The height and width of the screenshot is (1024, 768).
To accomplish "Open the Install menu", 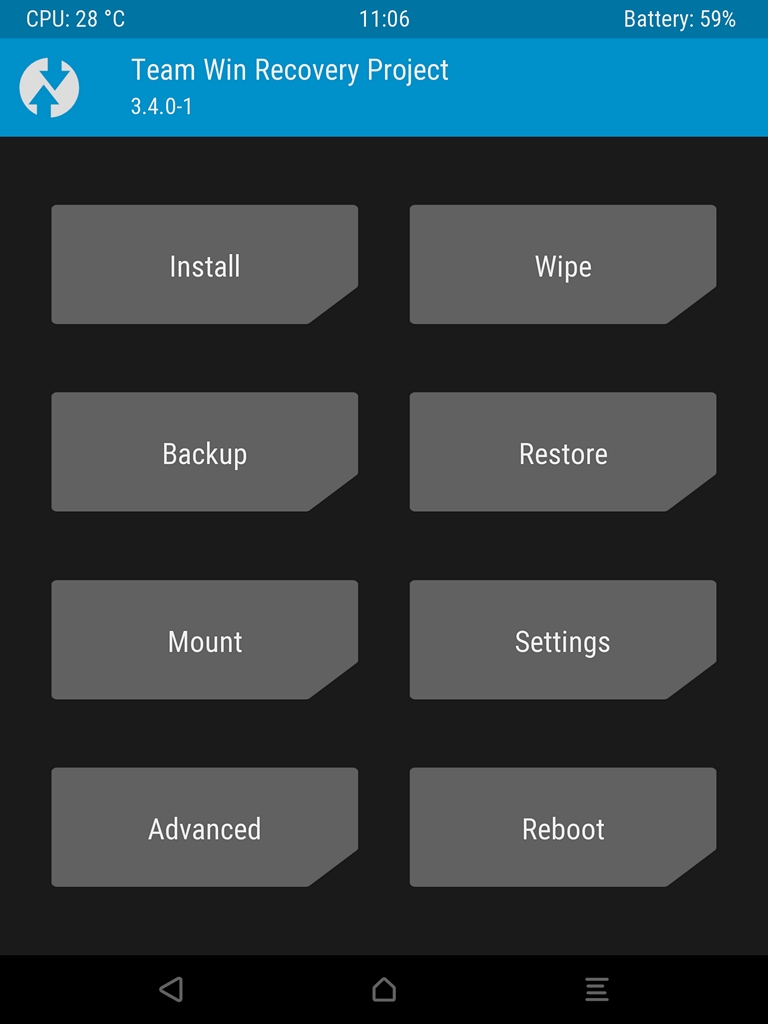I will pos(204,265).
